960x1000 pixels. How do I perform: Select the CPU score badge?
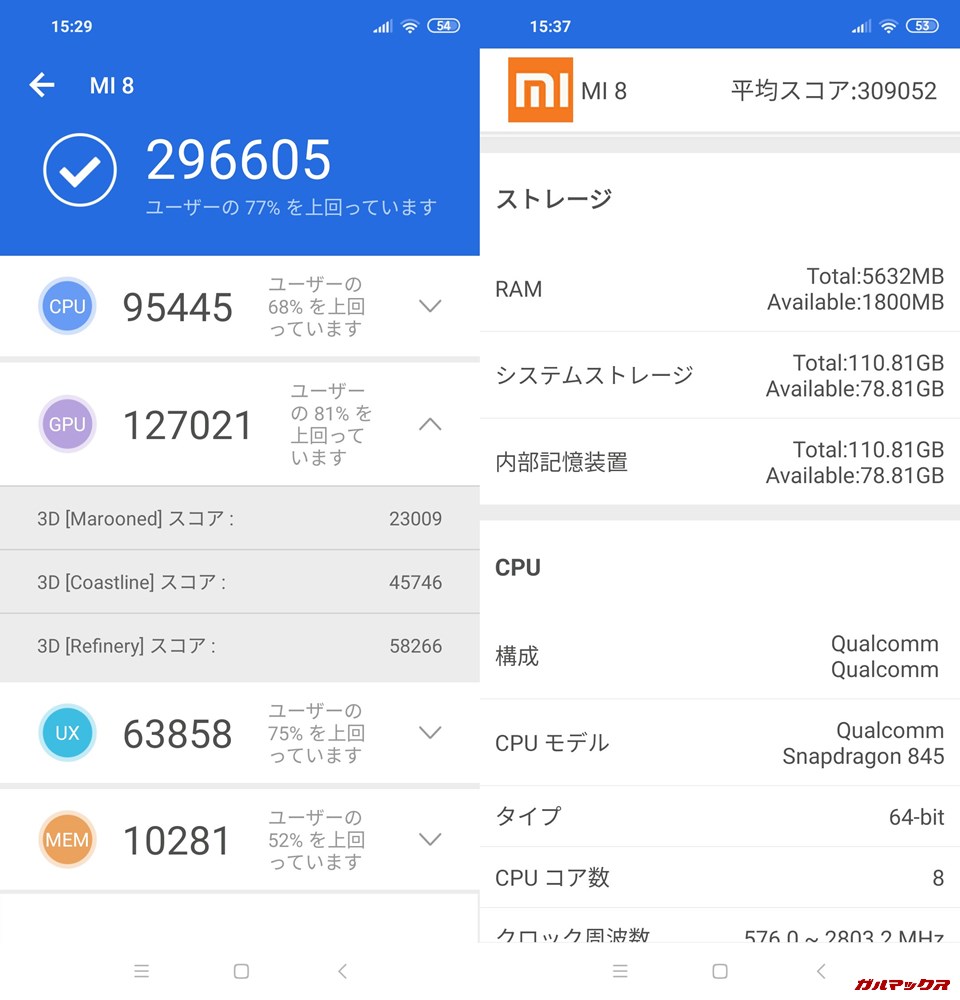(66, 307)
